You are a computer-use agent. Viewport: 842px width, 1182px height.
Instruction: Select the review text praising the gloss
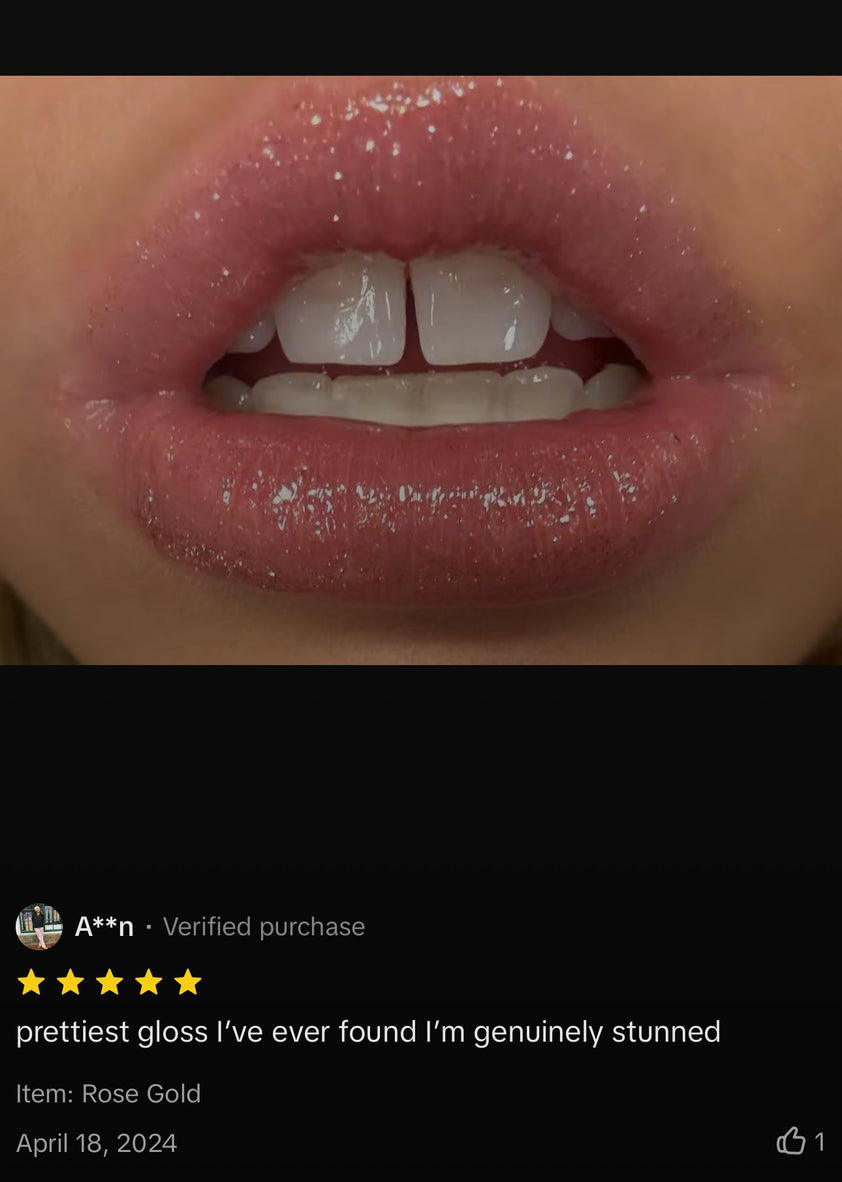click(367, 1033)
